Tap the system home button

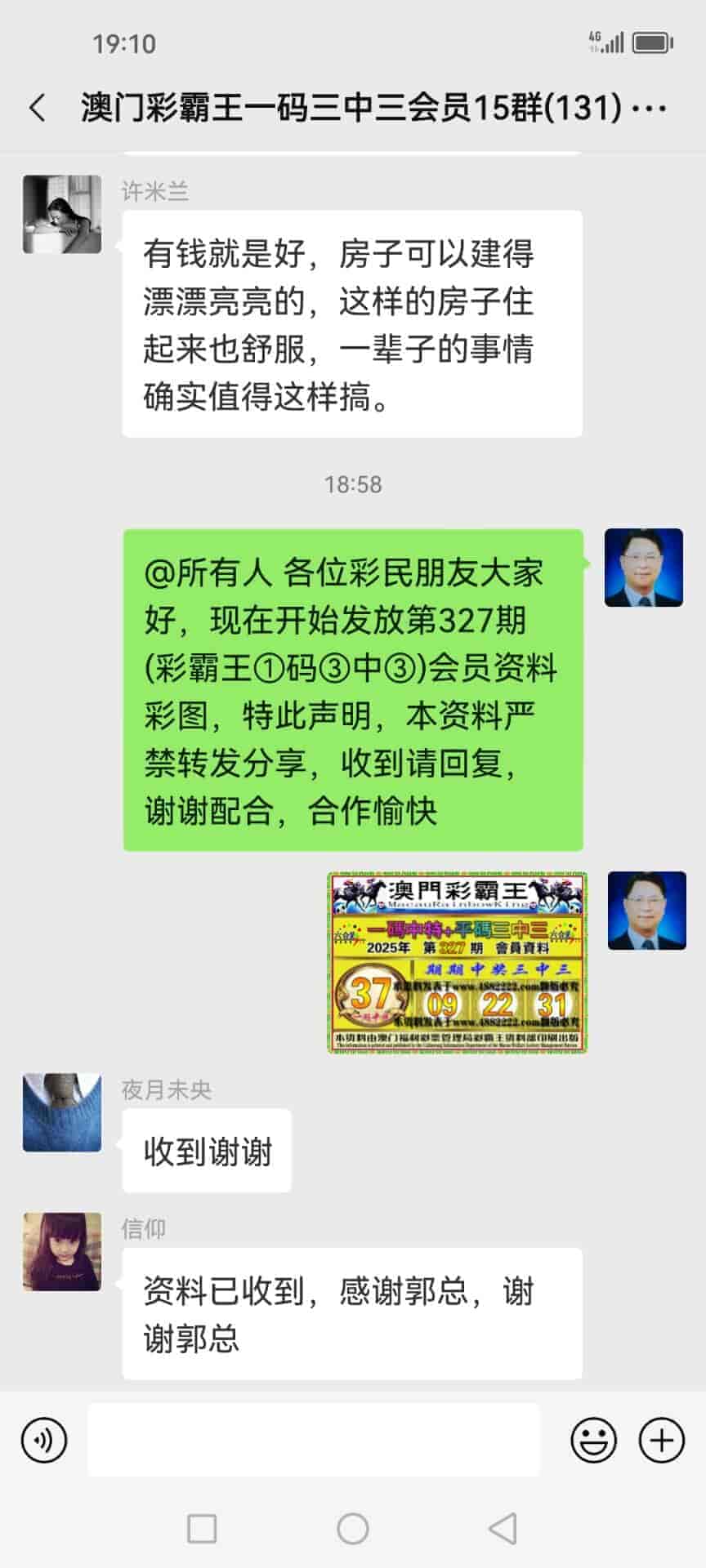pyautogui.click(x=353, y=1529)
